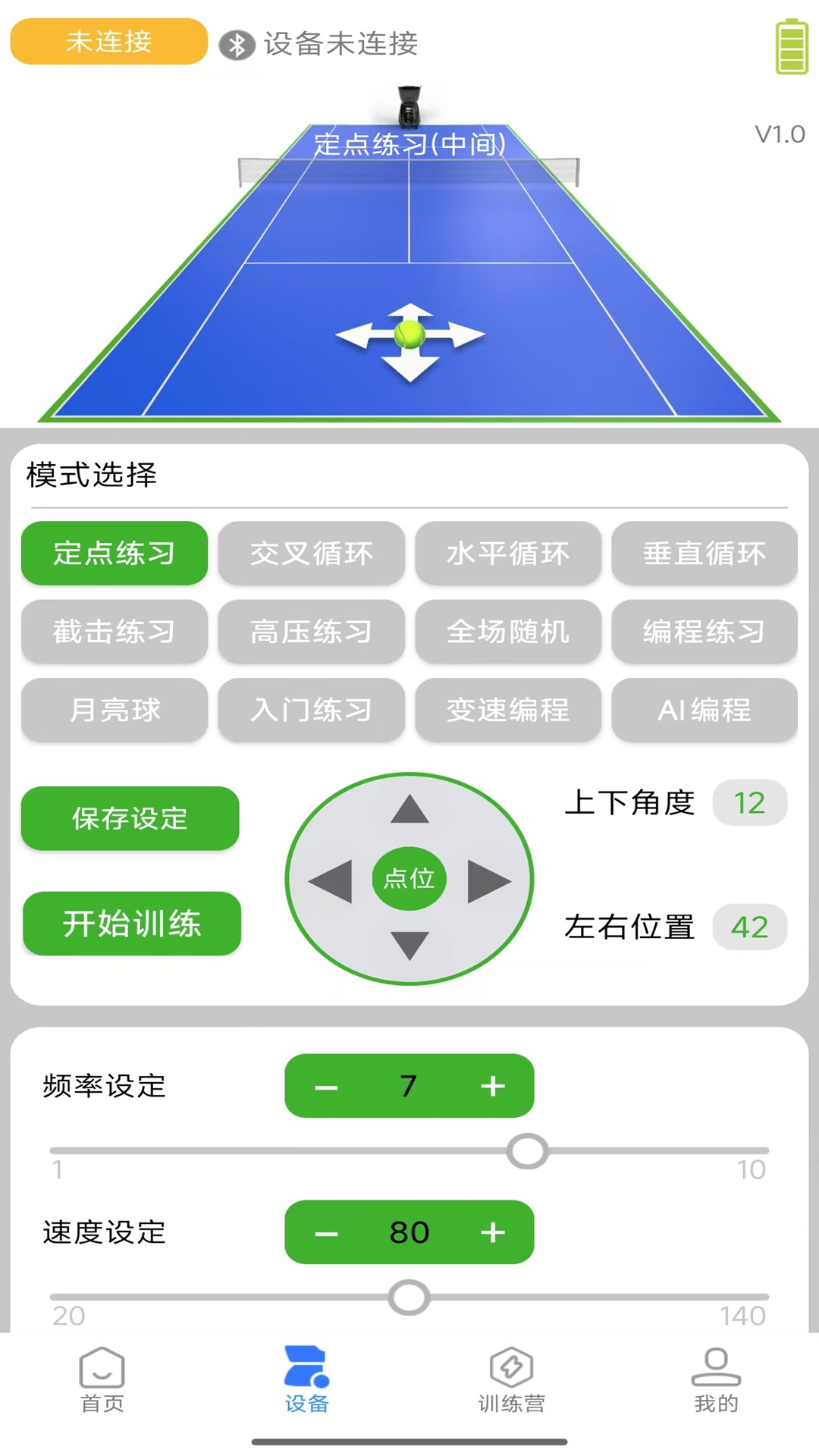The height and width of the screenshot is (1456, 819).
Task: Choose the 垂直循环 mode option
Action: tap(704, 554)
